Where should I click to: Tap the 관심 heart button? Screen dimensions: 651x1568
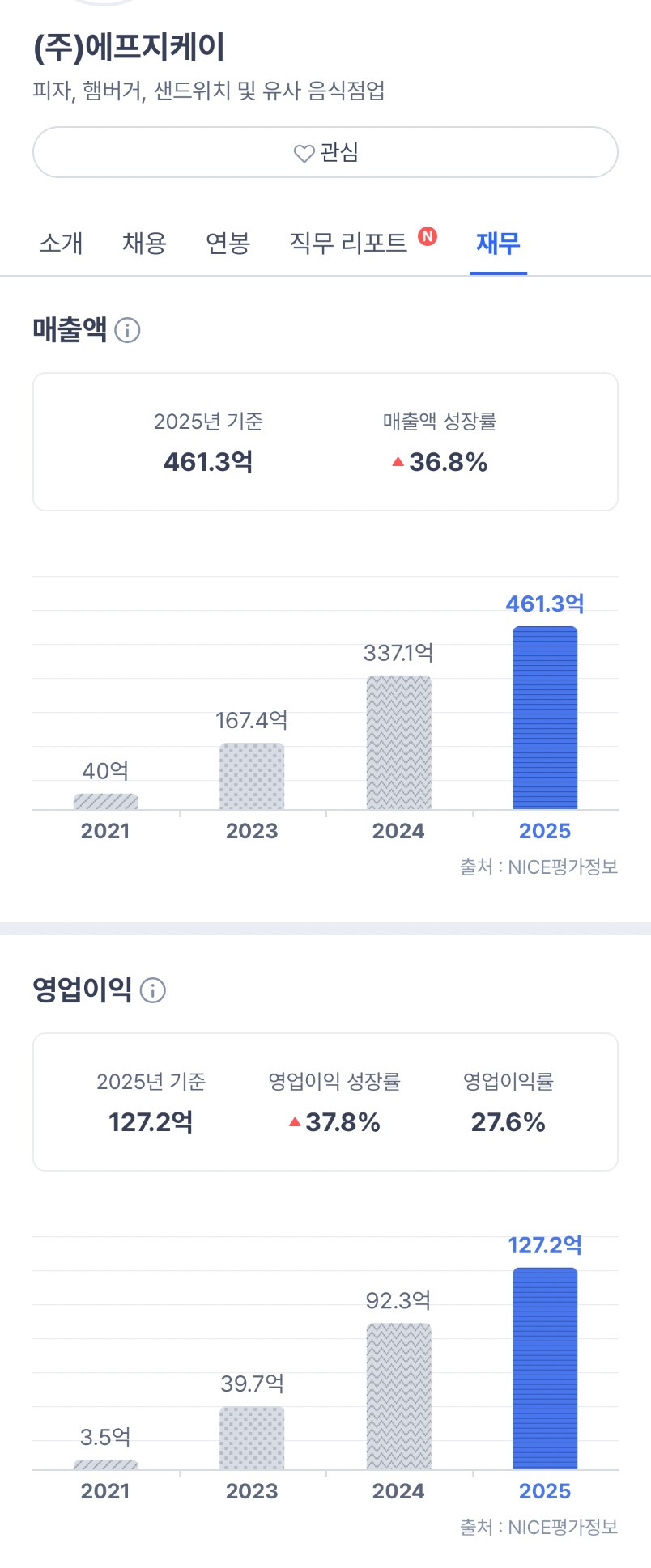pos(325,152)
